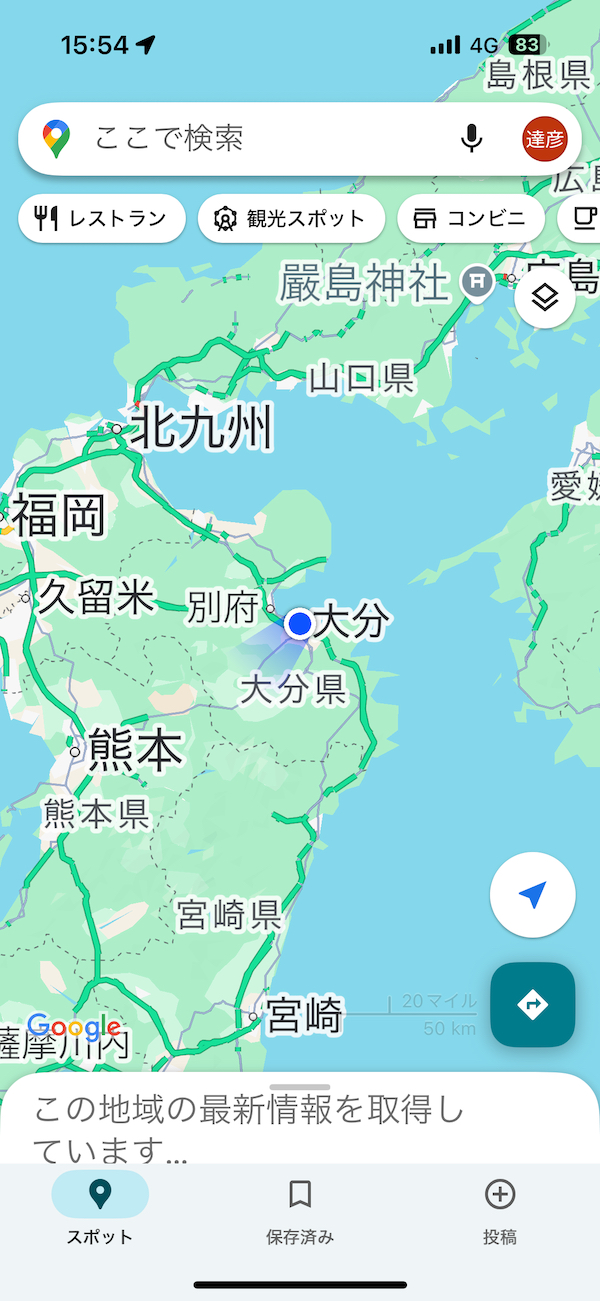Select the コンビニ chip

pos(471,219)
